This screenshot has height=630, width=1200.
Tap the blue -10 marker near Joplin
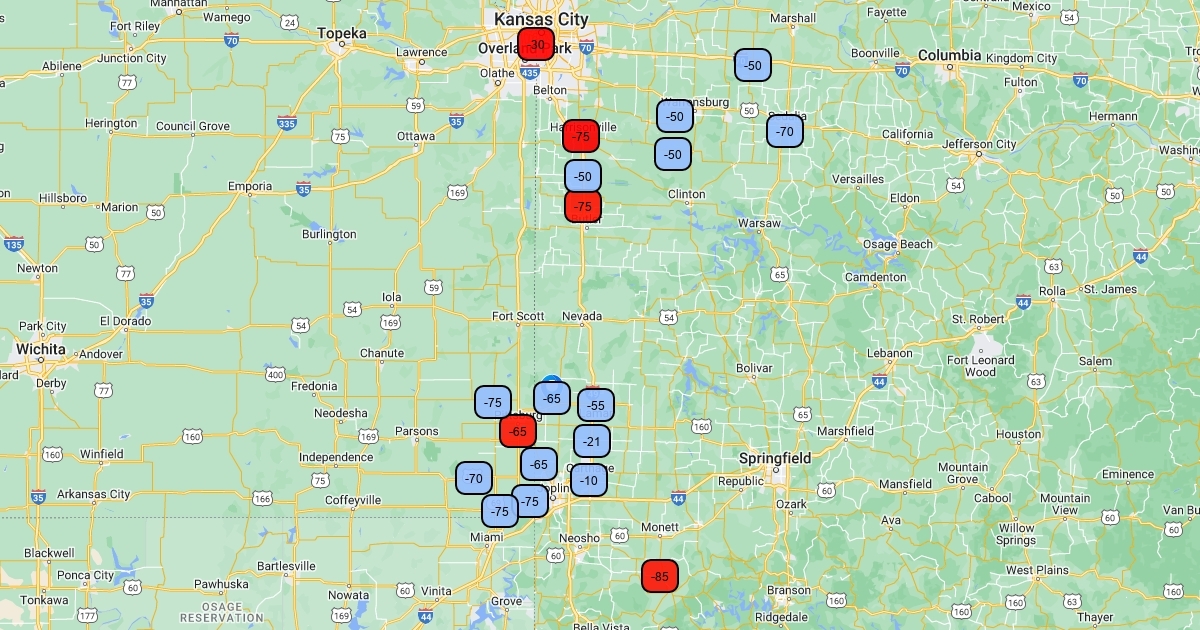589,481
